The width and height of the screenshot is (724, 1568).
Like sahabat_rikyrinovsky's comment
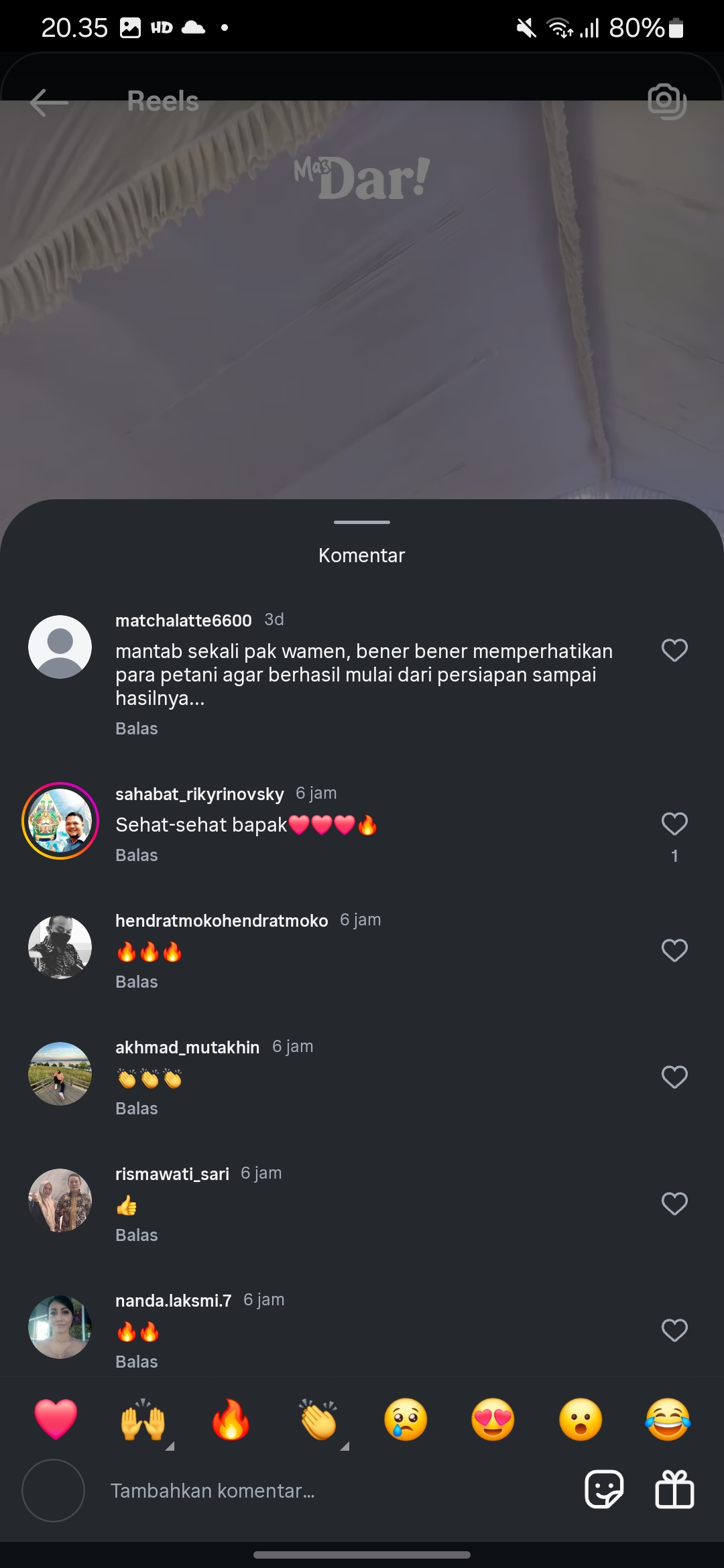[x=674, y=824]
